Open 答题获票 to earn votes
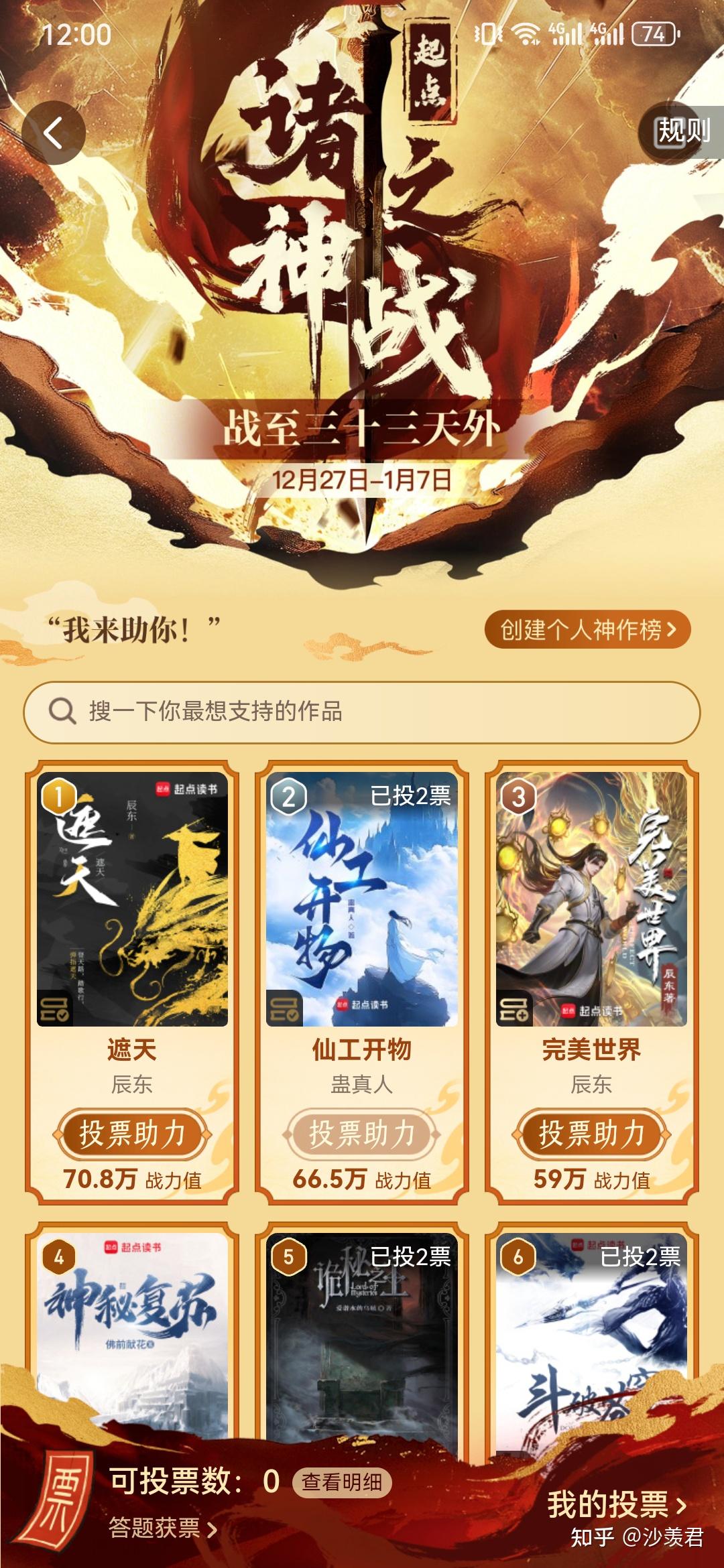Viewport: 724px width, 1568px height. 163,1528
